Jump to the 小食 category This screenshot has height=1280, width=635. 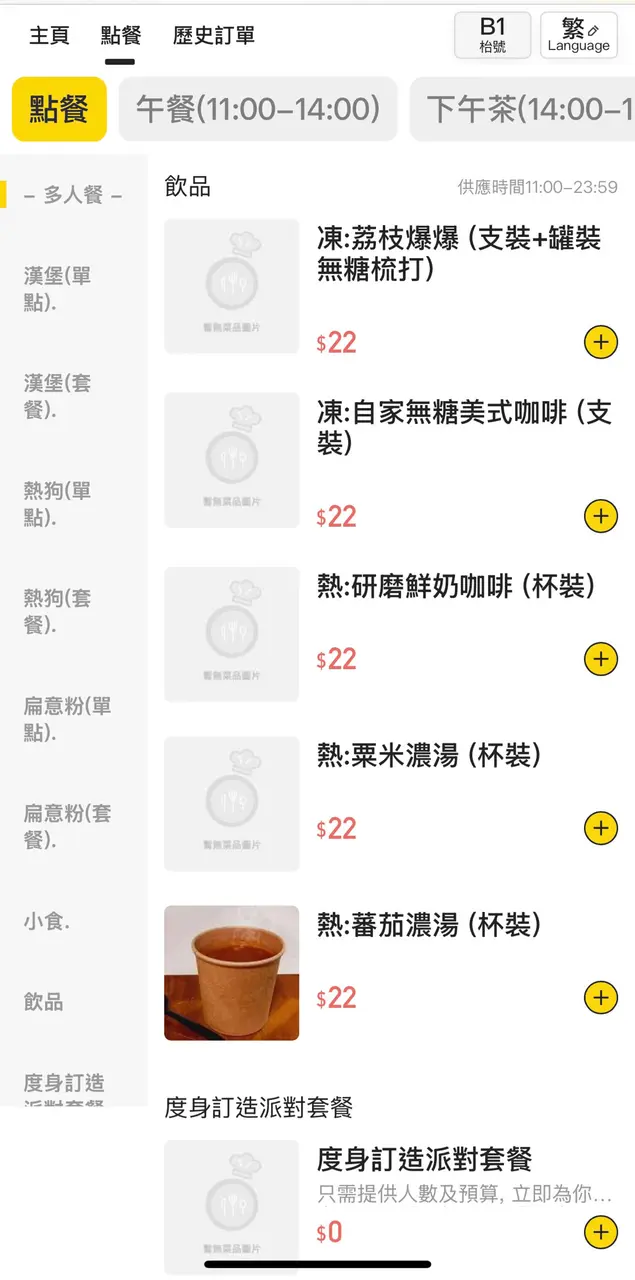[47, 922]
